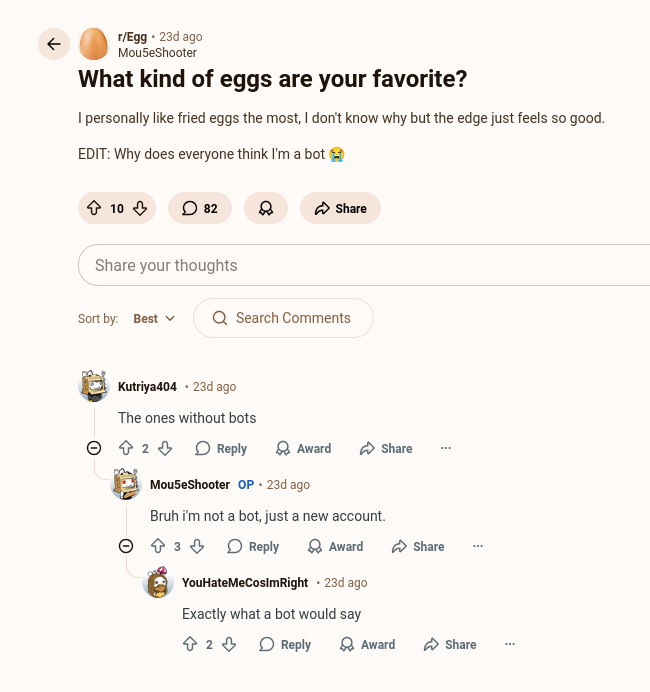Share YouHateMeCosImRight's comment
Screen dimensions: 650x692
(449, 644)
